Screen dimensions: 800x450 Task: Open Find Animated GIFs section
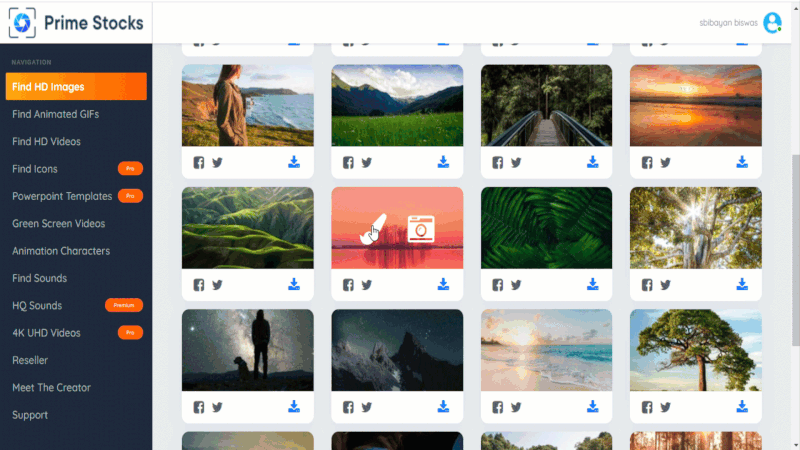(x=55, y=114)
